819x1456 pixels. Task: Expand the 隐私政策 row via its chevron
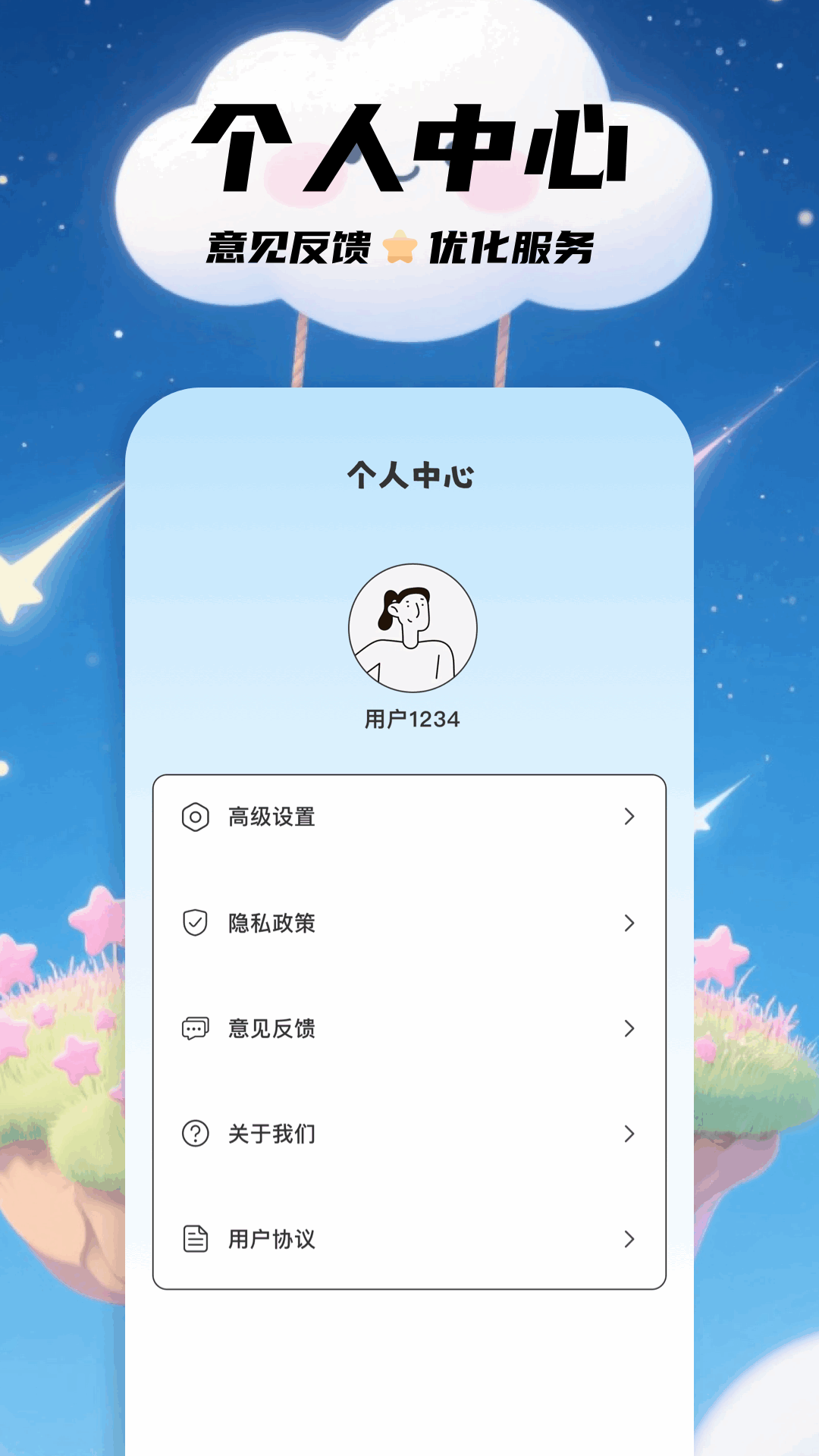tap(629, 923)
